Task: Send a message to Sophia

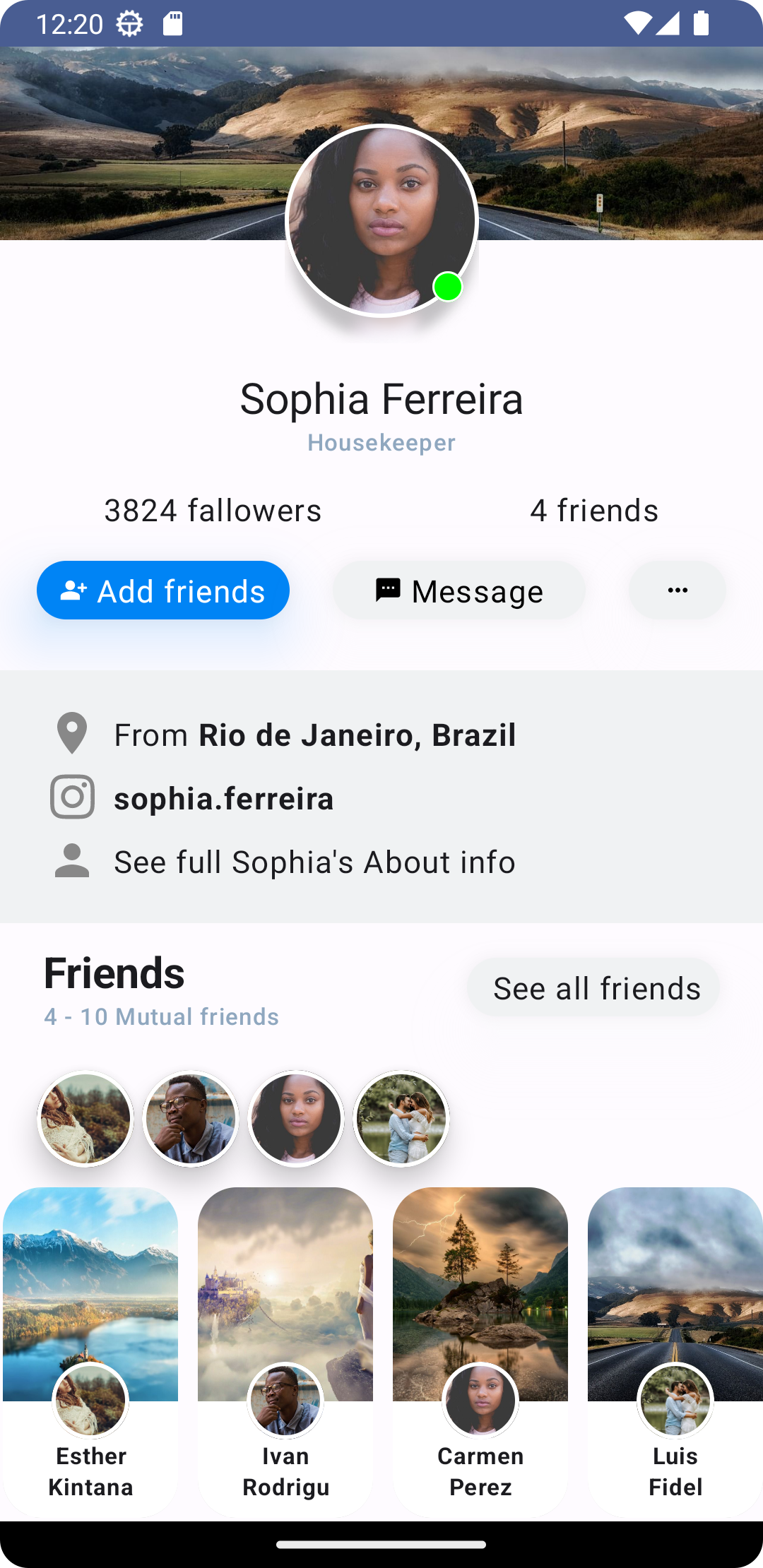Action: click(459, 590)
